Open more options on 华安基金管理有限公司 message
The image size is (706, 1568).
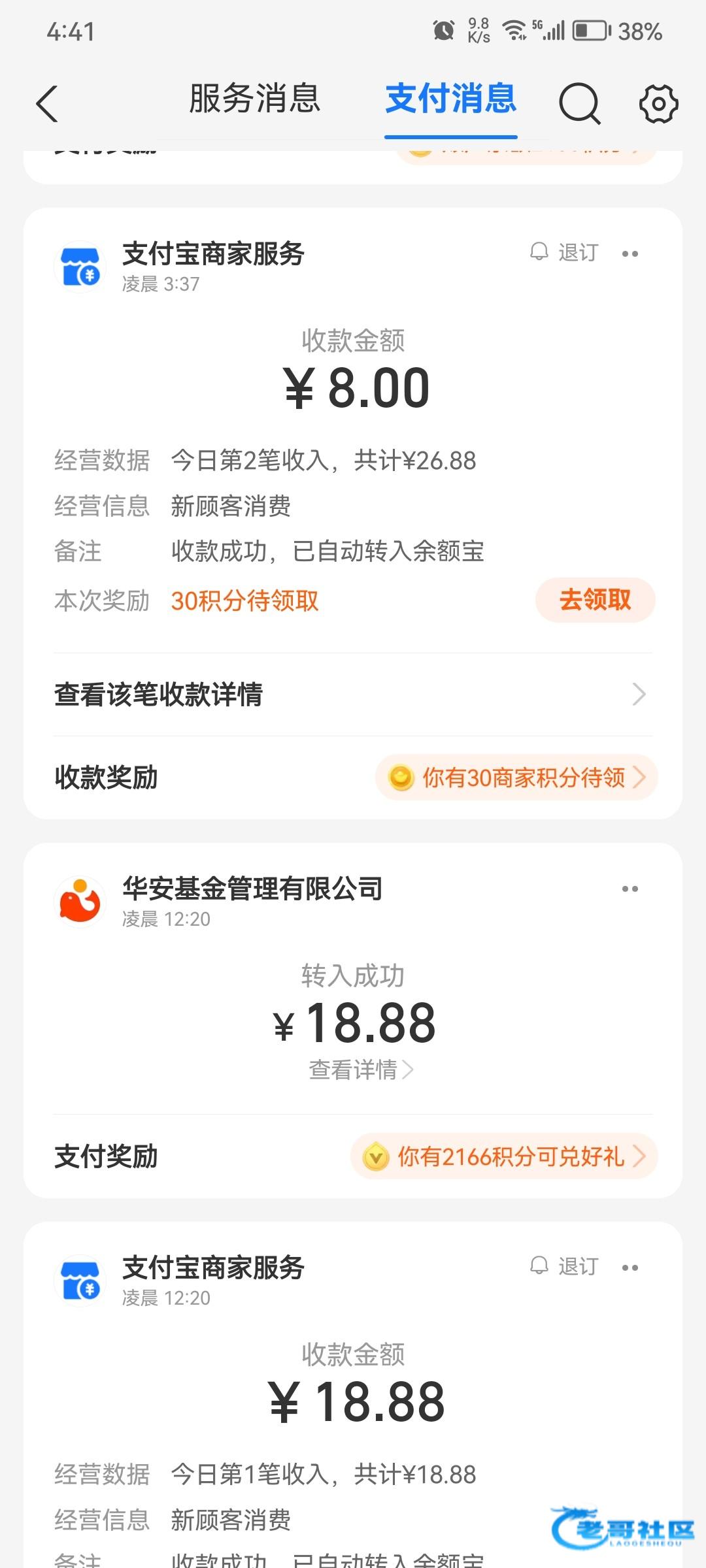630,889
